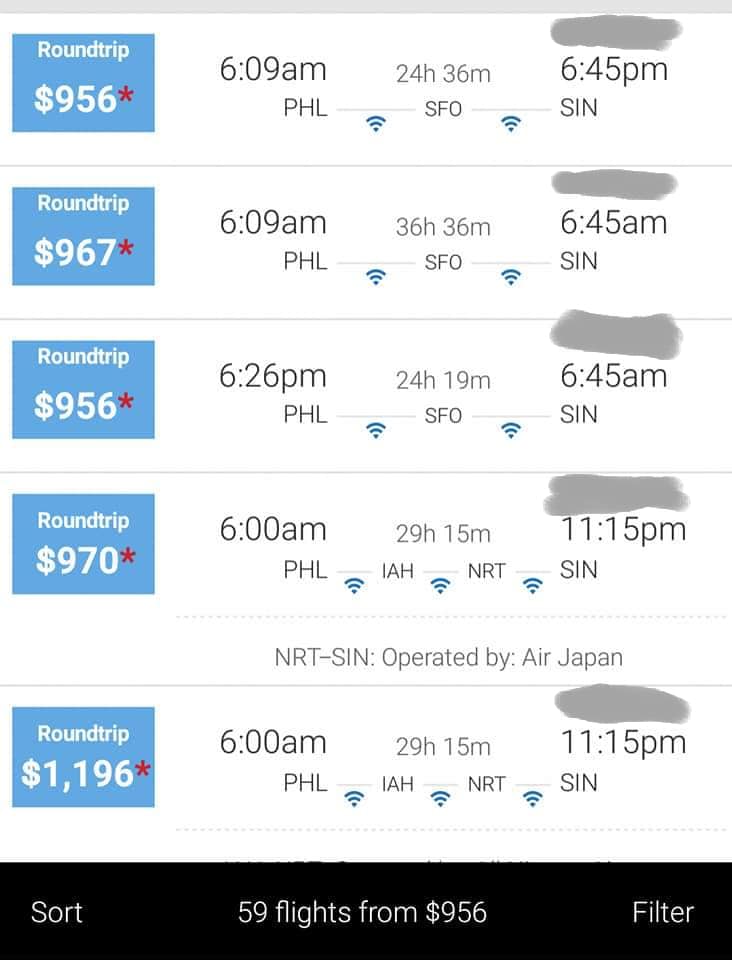
Task: Choose the $967 roundtrip flight
Action: tap(83, 236)
